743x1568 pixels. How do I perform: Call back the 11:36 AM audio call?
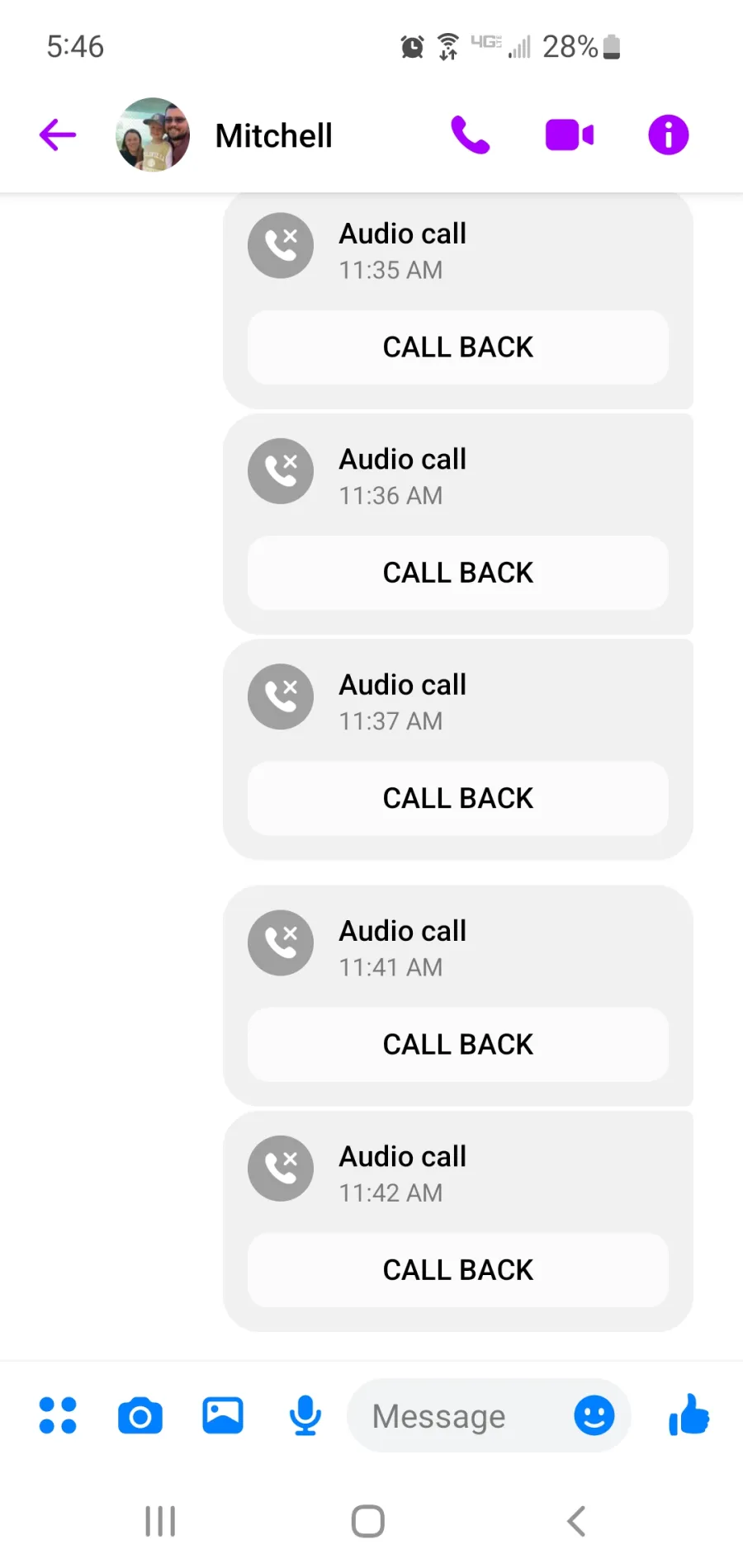tap(458, 573)
